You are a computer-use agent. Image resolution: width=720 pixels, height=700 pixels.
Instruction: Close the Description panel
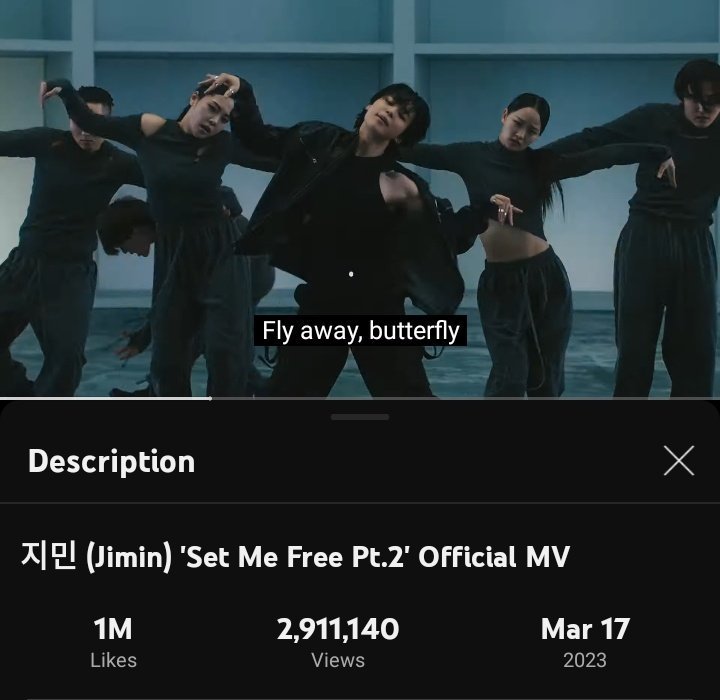(x=678, y=460)
